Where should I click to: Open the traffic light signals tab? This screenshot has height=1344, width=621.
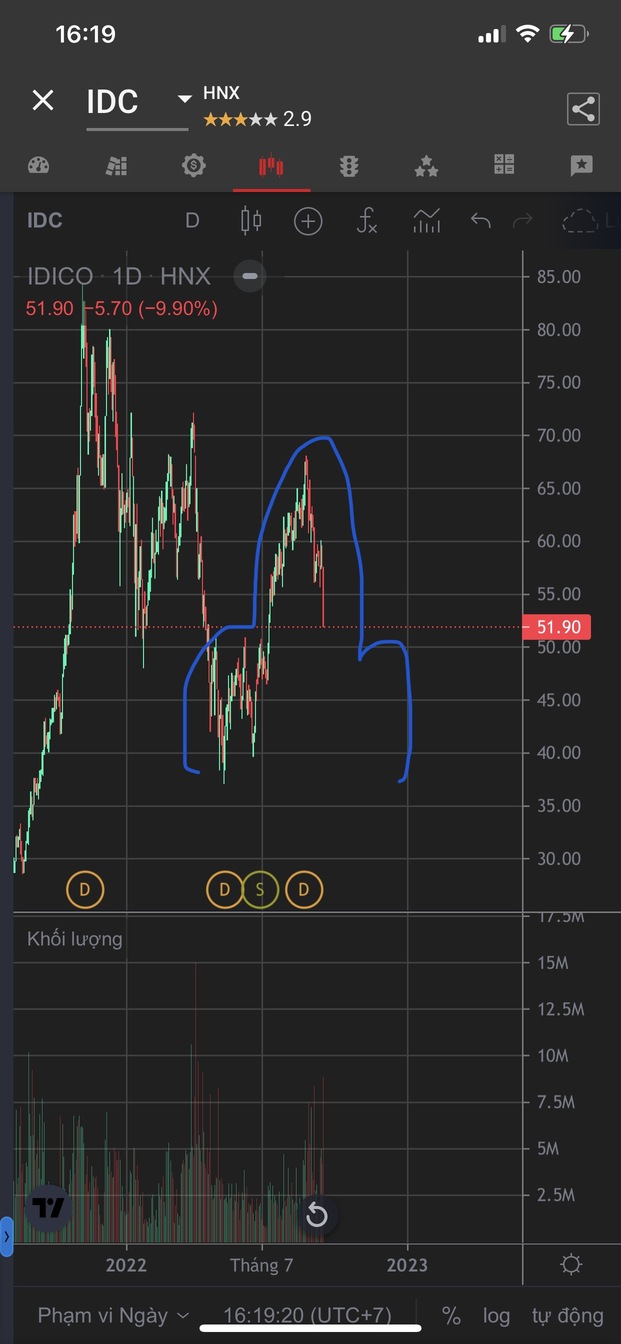[x=349, y=166]
